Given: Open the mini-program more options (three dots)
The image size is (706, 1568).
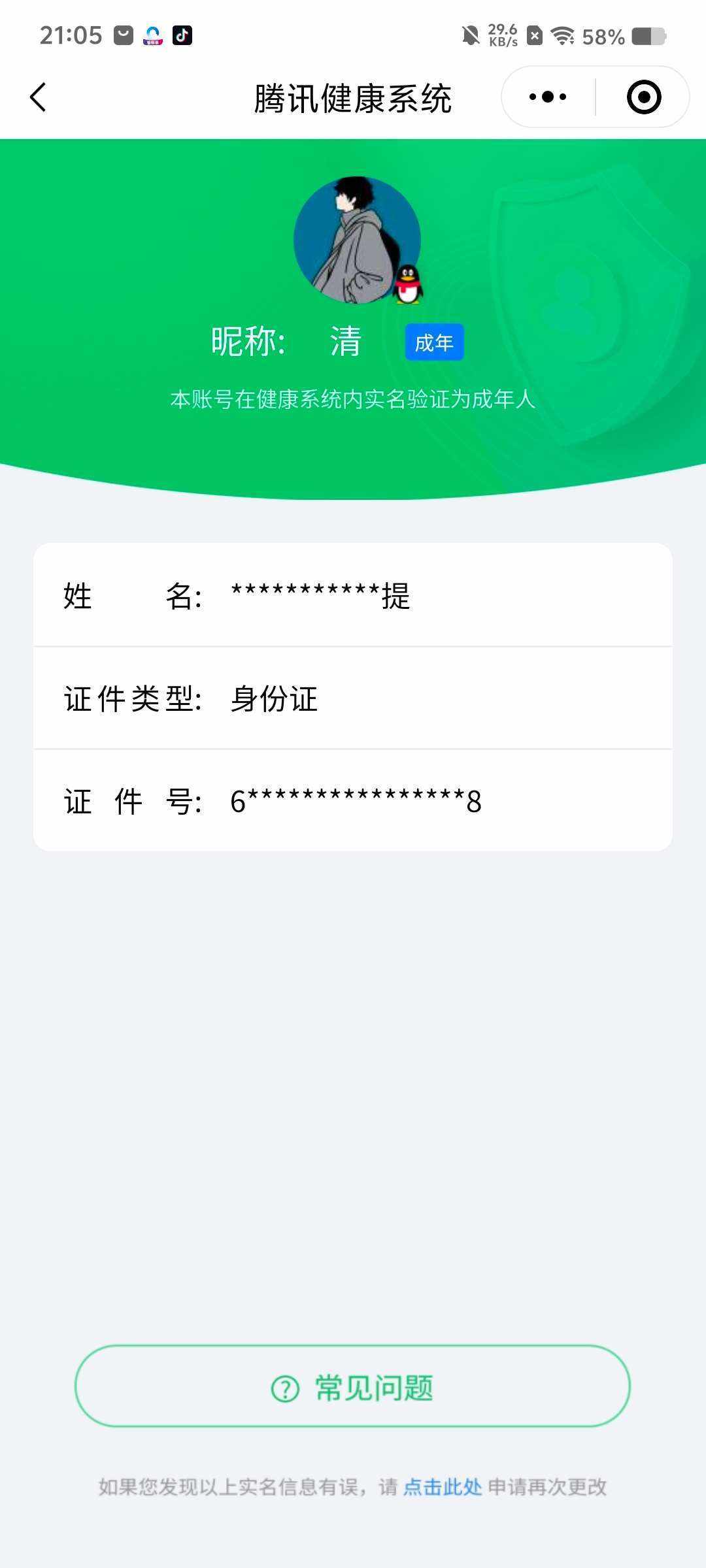Looking at the screenshot, I should (547, 96).
